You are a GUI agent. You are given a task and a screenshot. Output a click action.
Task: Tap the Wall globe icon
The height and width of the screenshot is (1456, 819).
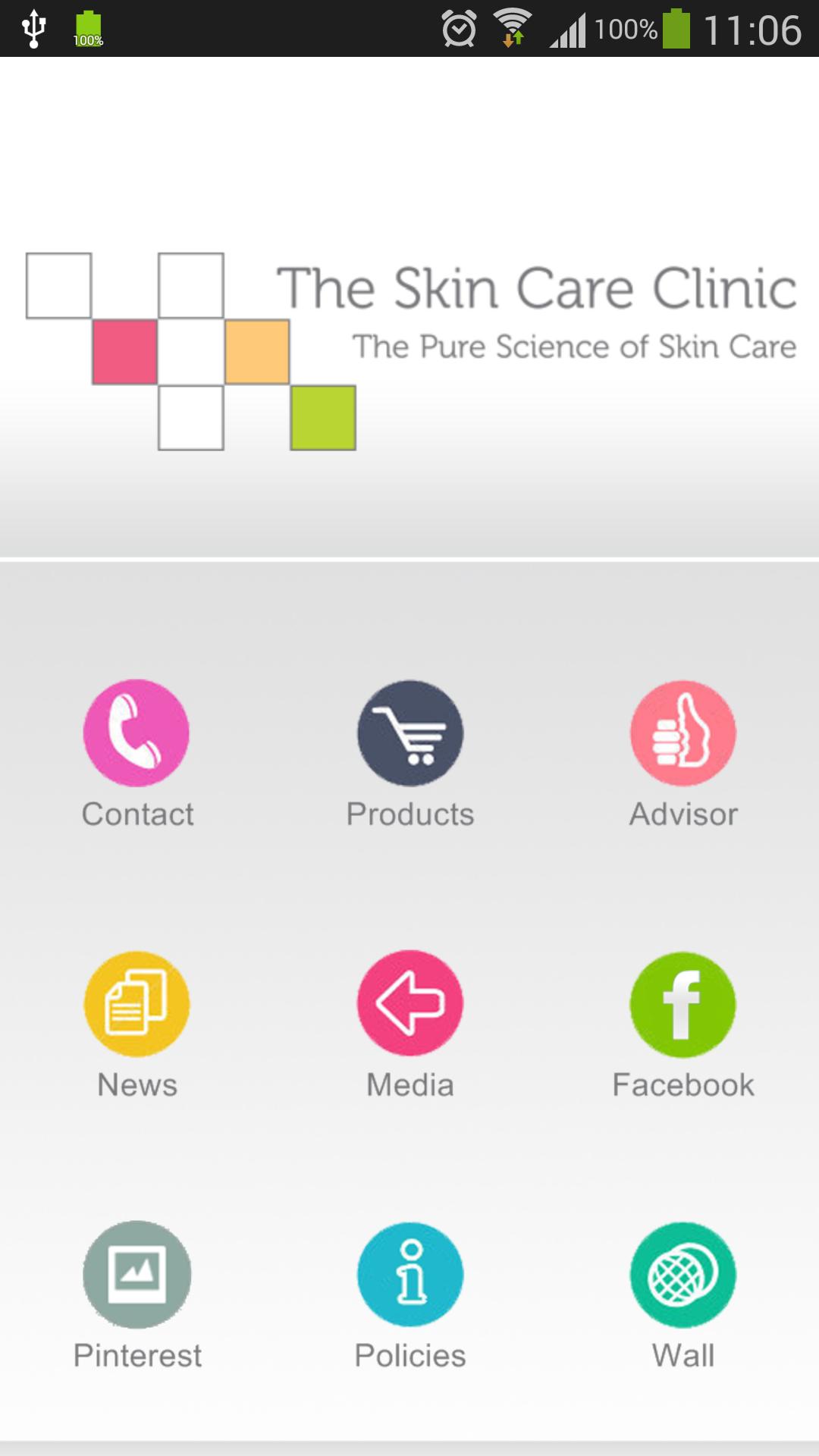pyautogui.click(x=681, y=1274)
